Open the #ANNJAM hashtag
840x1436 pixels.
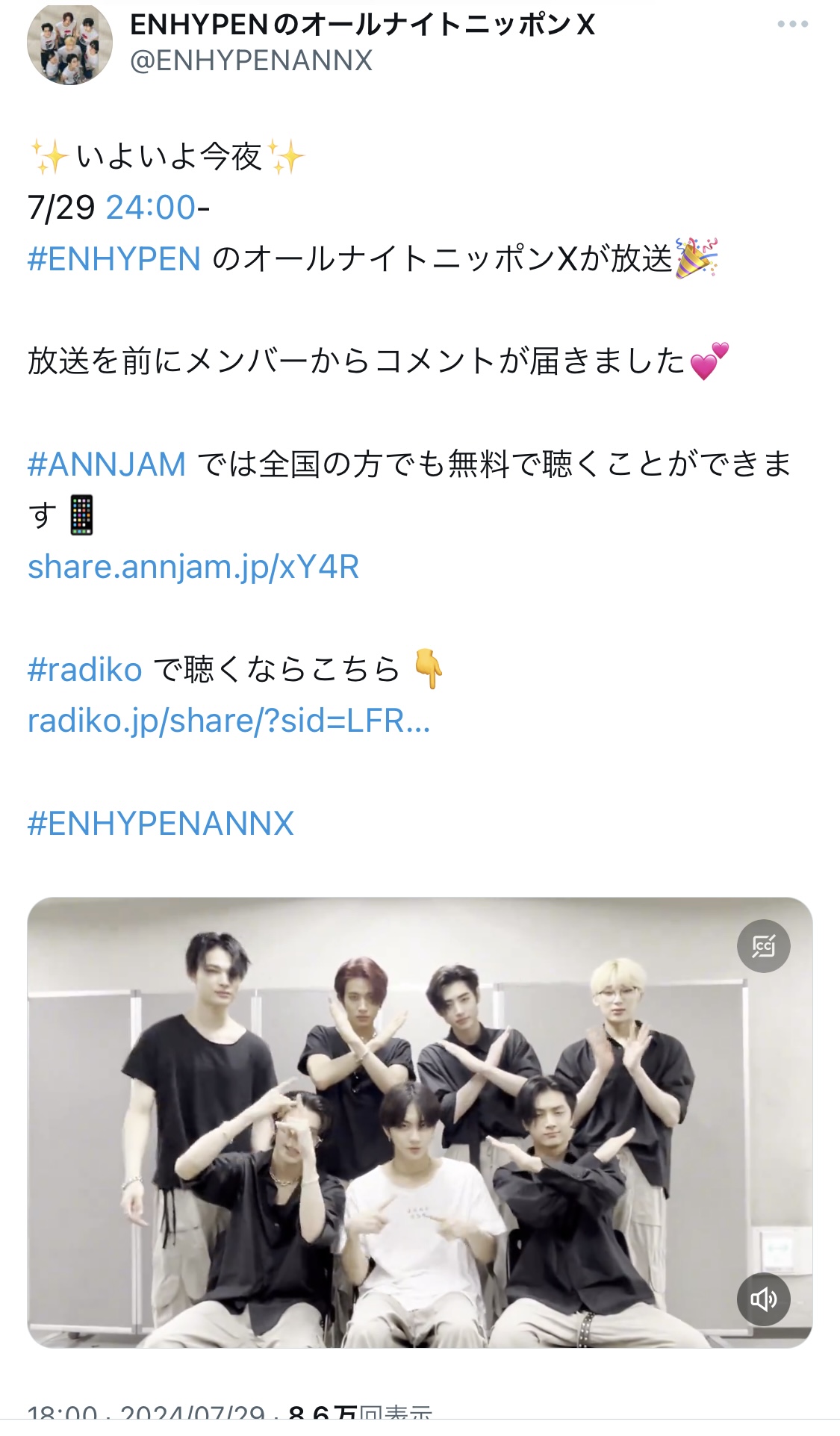point(107,464)
